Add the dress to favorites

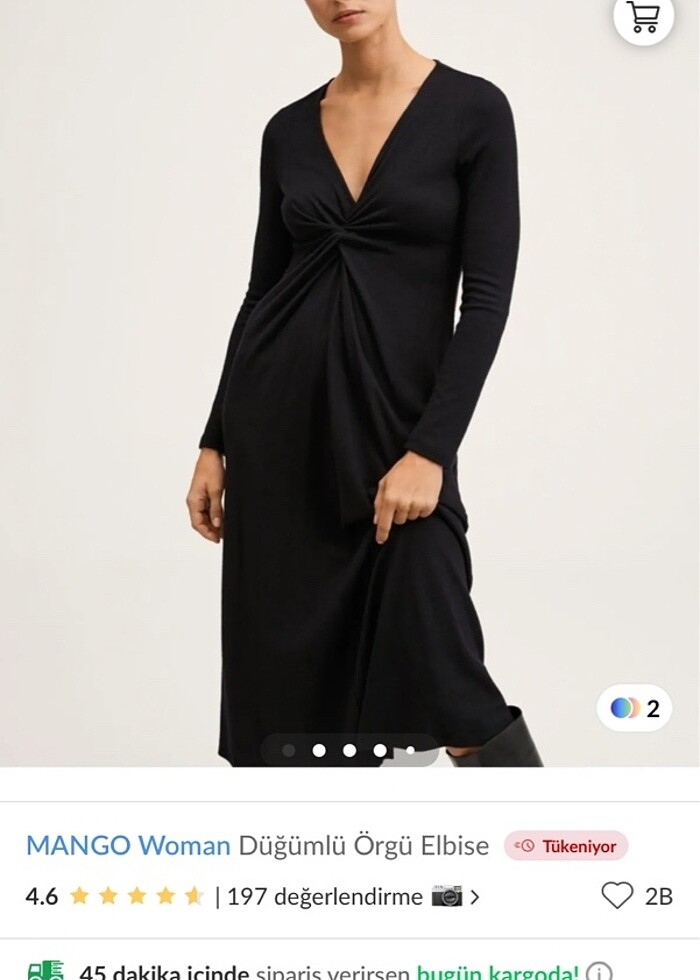(x=617, y=895)
